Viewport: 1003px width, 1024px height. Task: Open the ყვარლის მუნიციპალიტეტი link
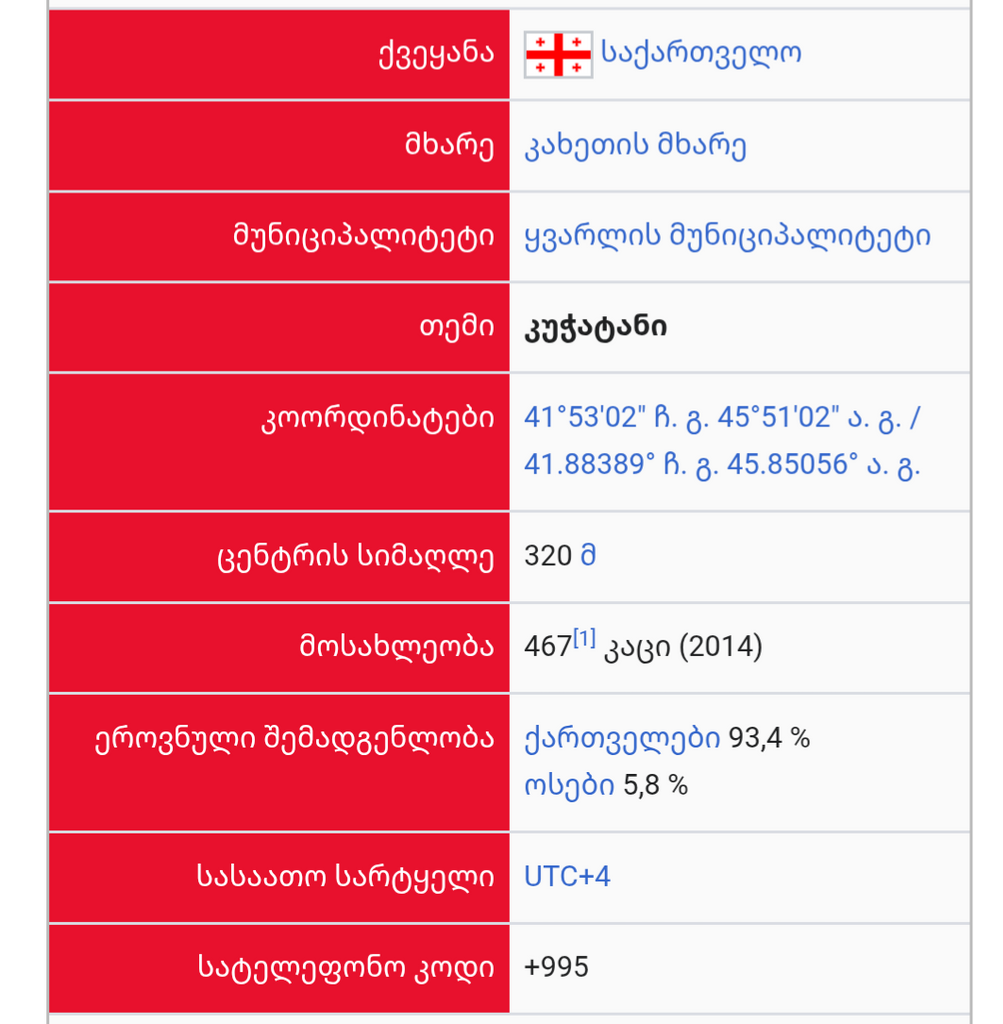[727, 236]
